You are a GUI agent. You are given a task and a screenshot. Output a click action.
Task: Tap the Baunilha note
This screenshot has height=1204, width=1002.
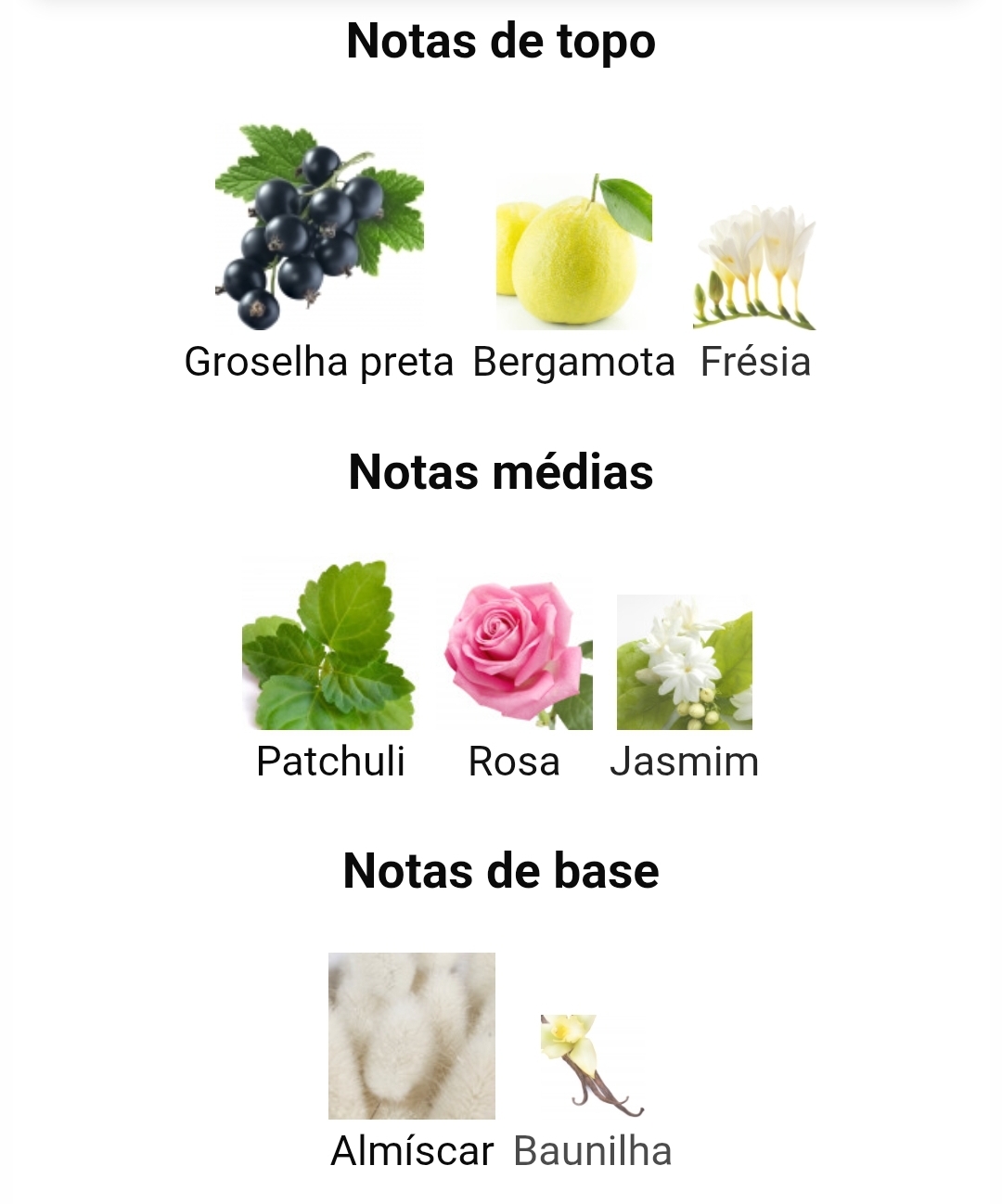(592, 1067)
